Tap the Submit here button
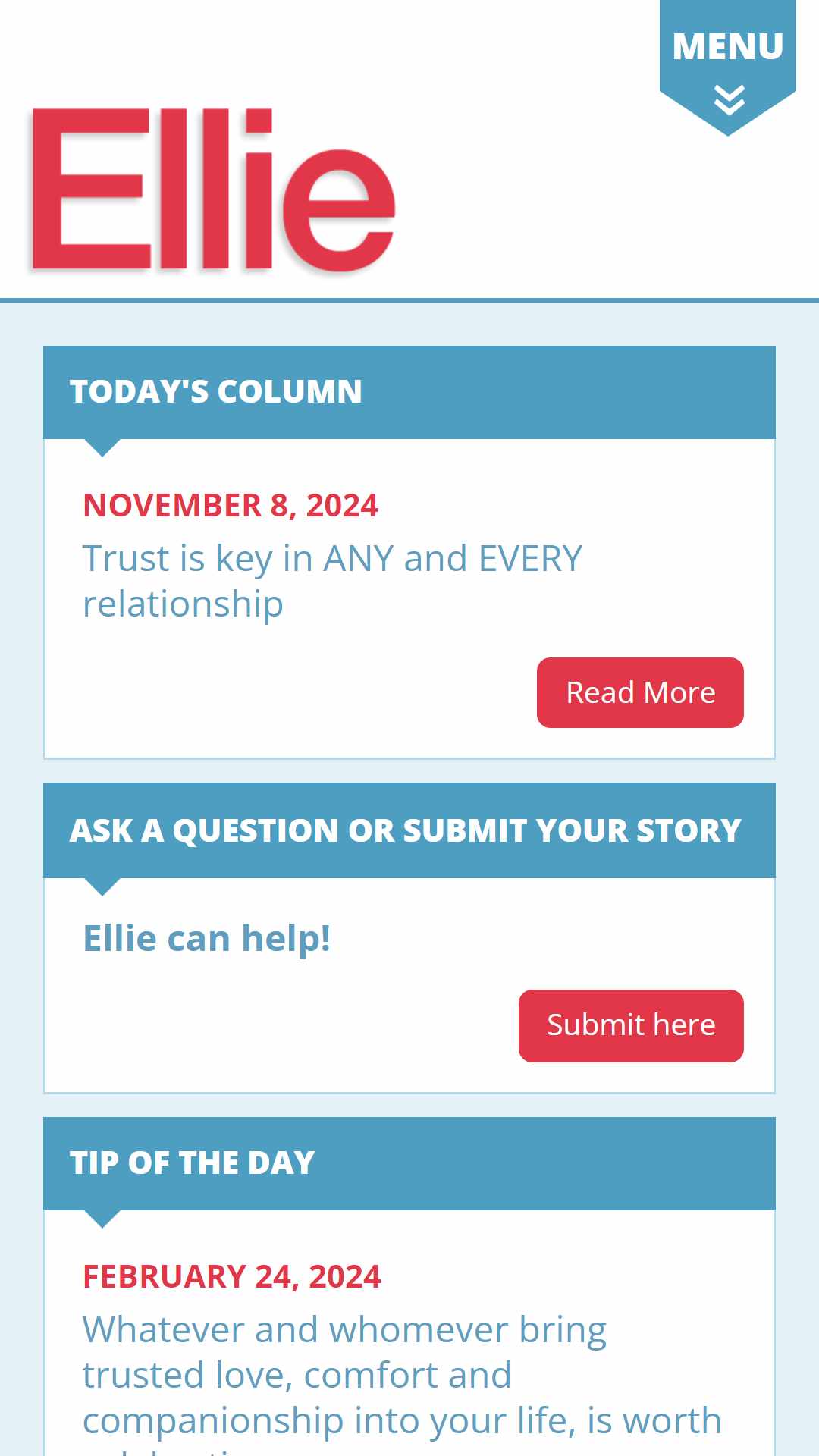 click(x=631, y=1025)
